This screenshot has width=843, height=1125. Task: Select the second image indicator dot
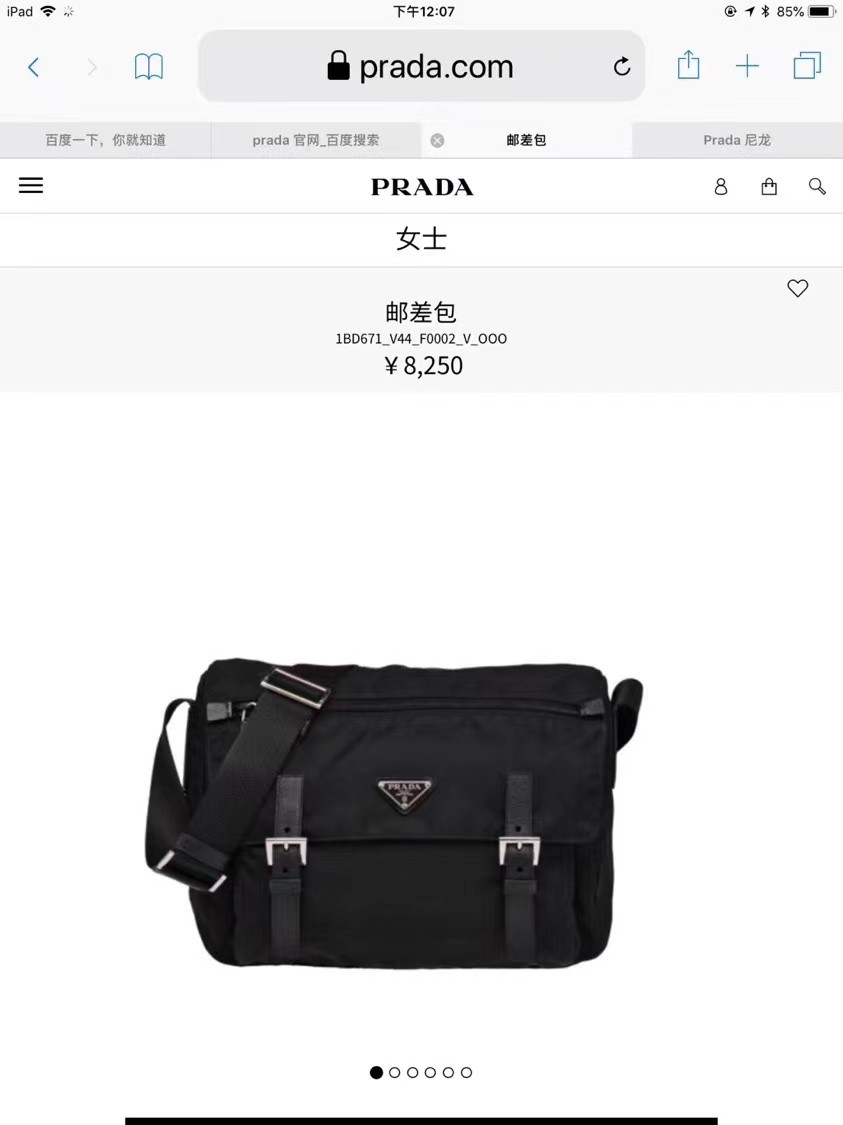[x=395, y=1072]
